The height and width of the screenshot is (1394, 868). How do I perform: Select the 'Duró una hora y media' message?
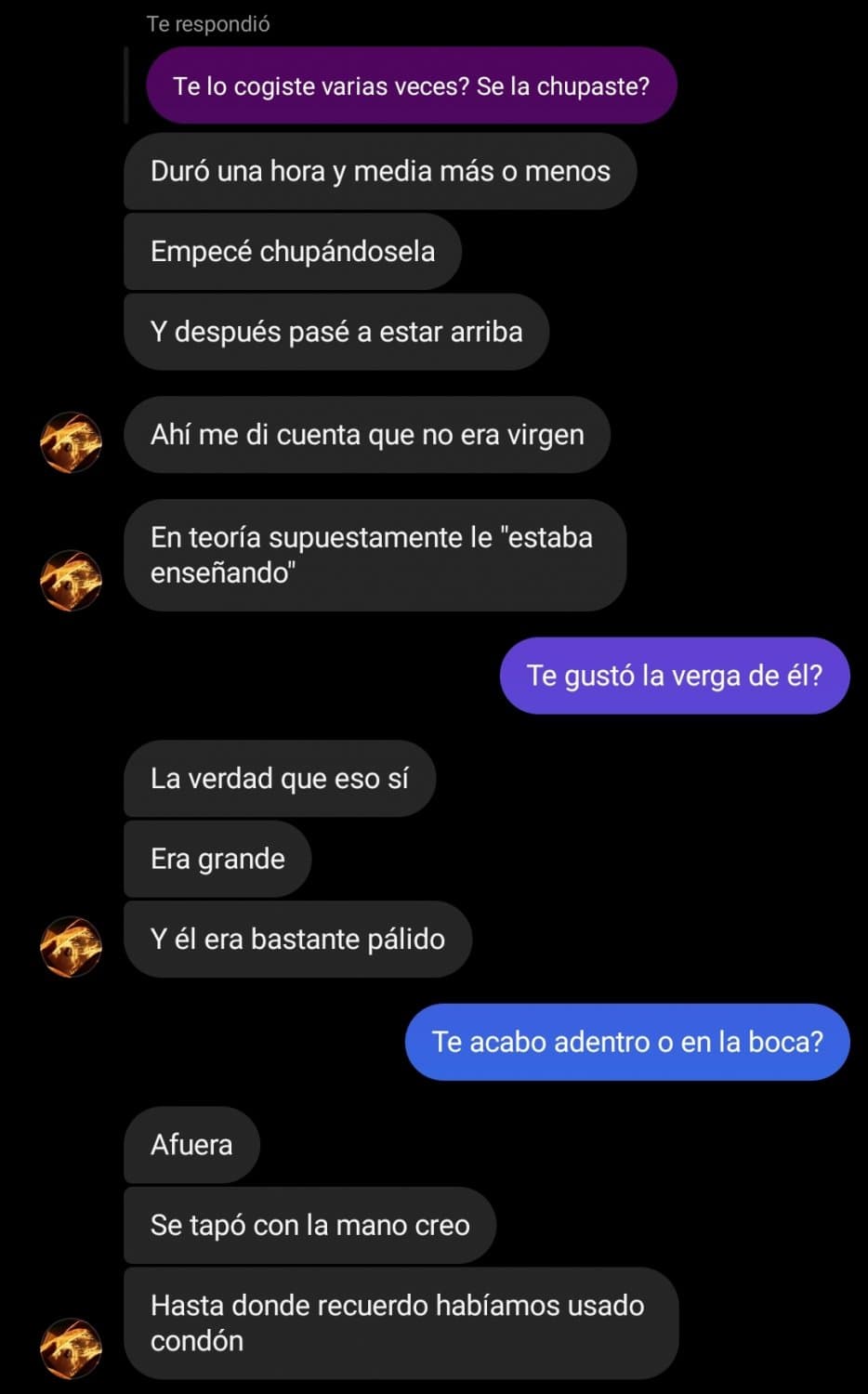pyautogui.click(x=379, y=171)
